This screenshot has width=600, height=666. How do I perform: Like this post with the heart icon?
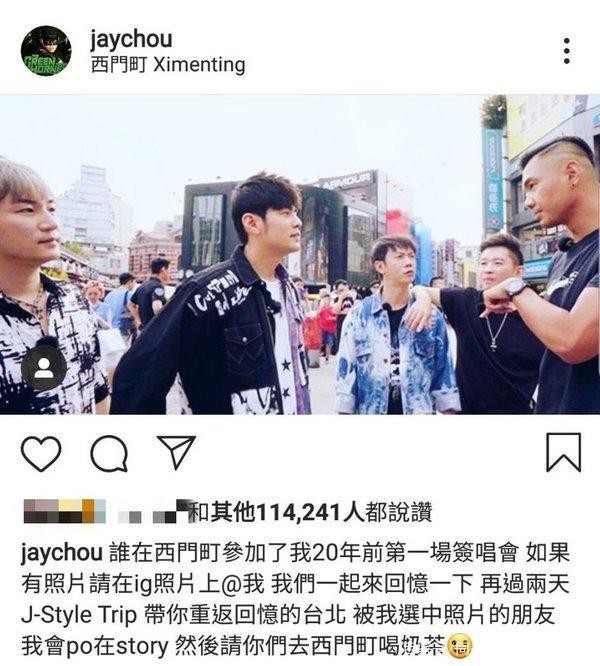pyautogui.click(x=41, y=453)
